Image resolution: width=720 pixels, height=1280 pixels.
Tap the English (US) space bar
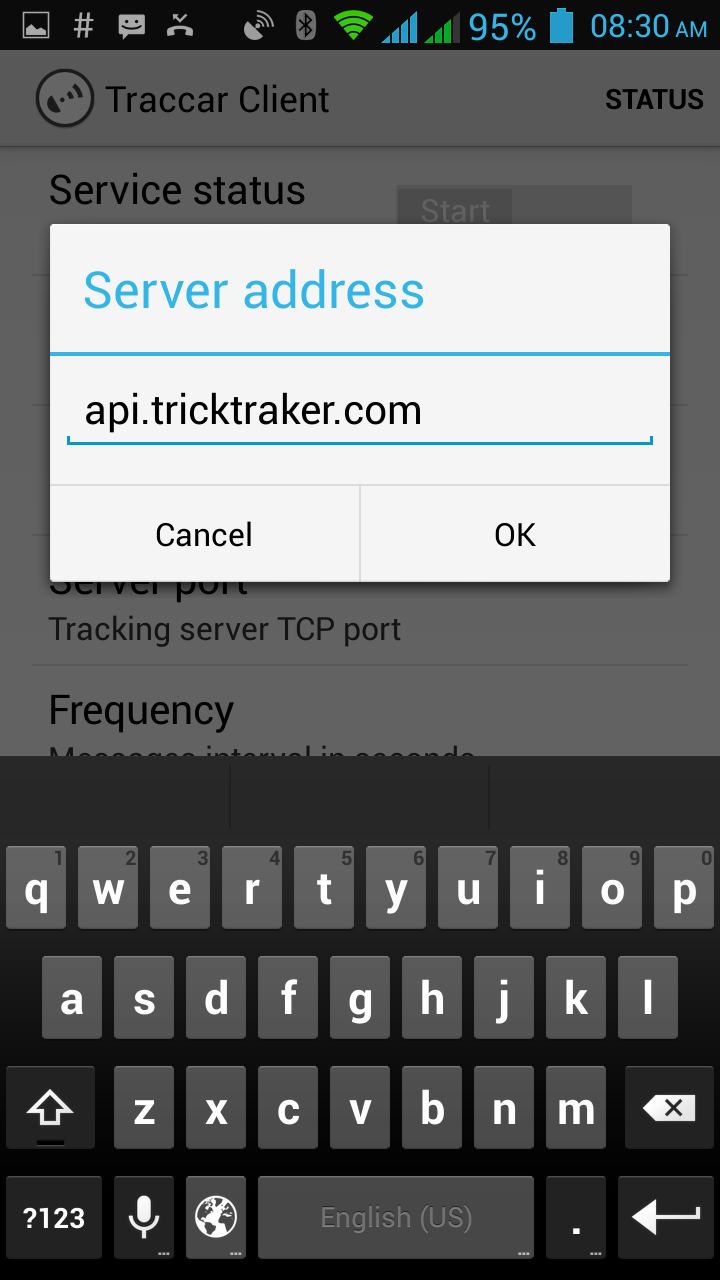point(396,1217)
